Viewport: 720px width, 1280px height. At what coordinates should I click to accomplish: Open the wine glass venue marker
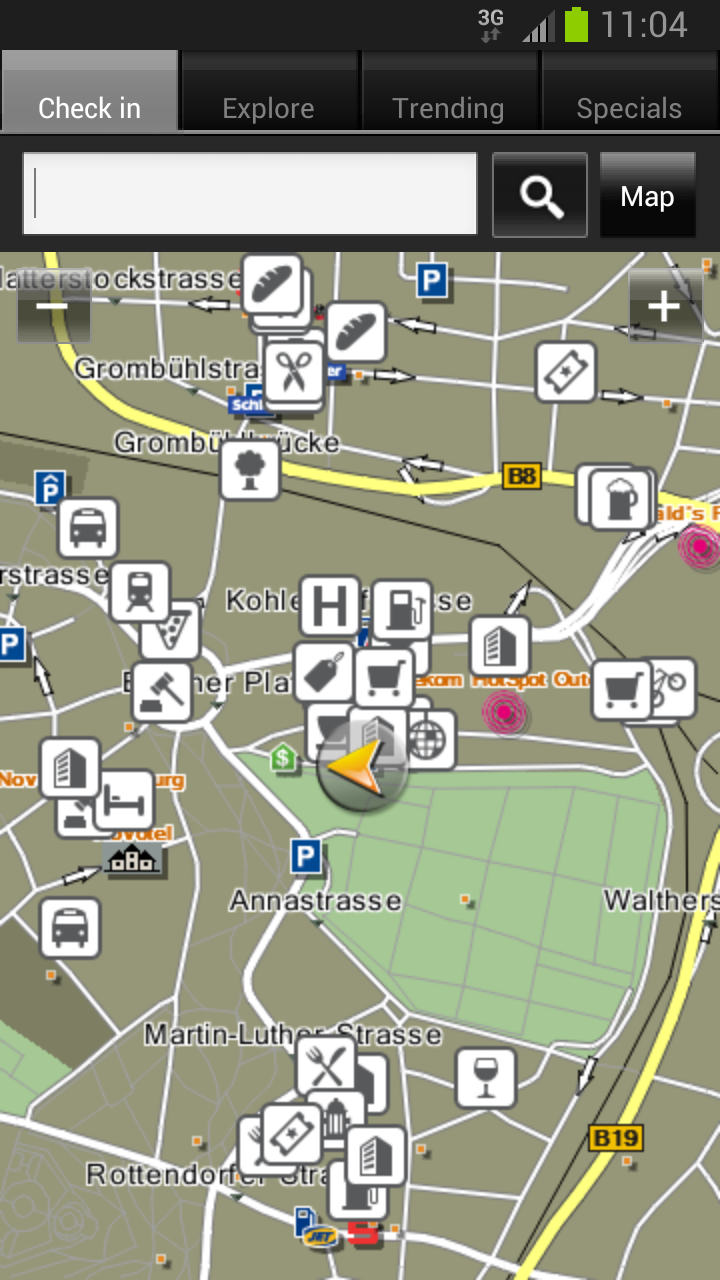tap(486, 1077)
